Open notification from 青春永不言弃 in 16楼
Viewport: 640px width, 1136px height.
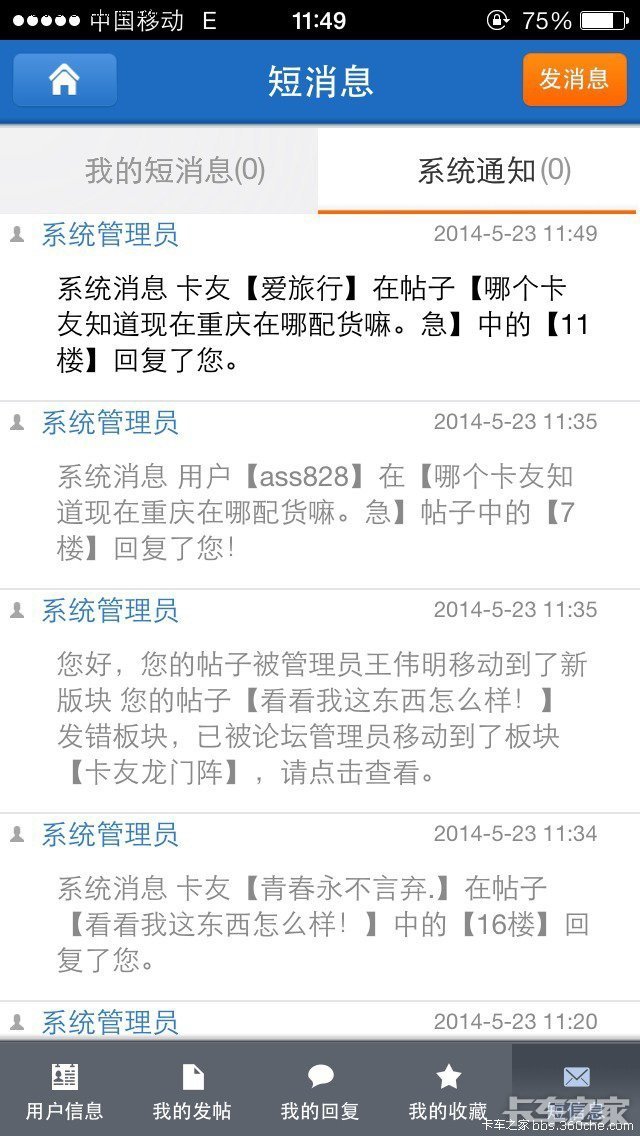320,907
